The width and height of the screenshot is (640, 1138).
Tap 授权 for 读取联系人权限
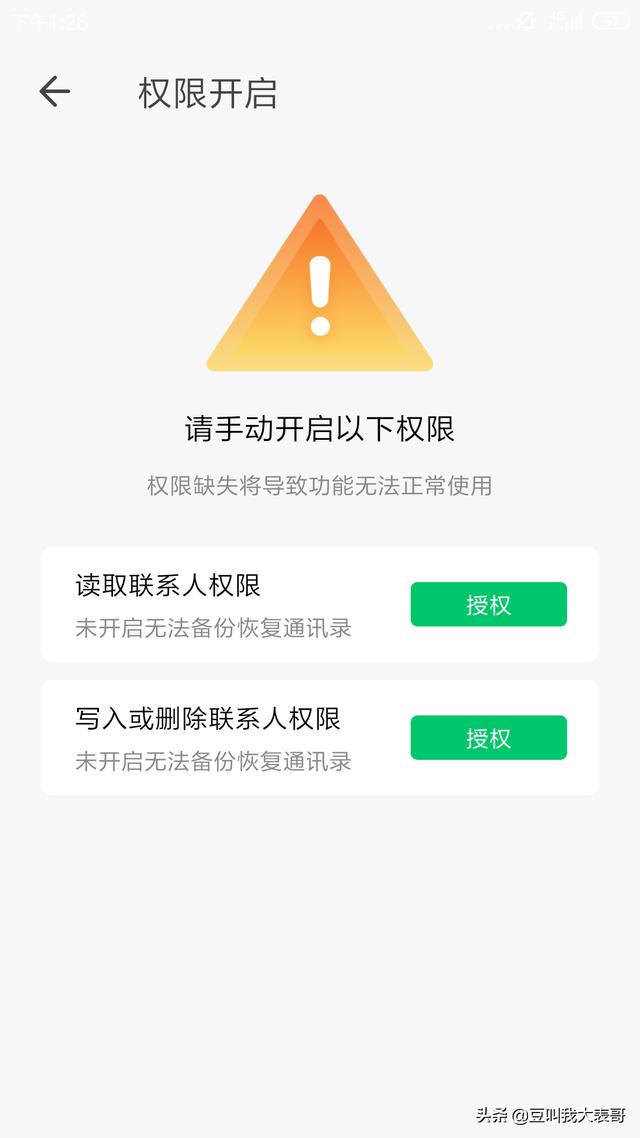pos(488,604)
